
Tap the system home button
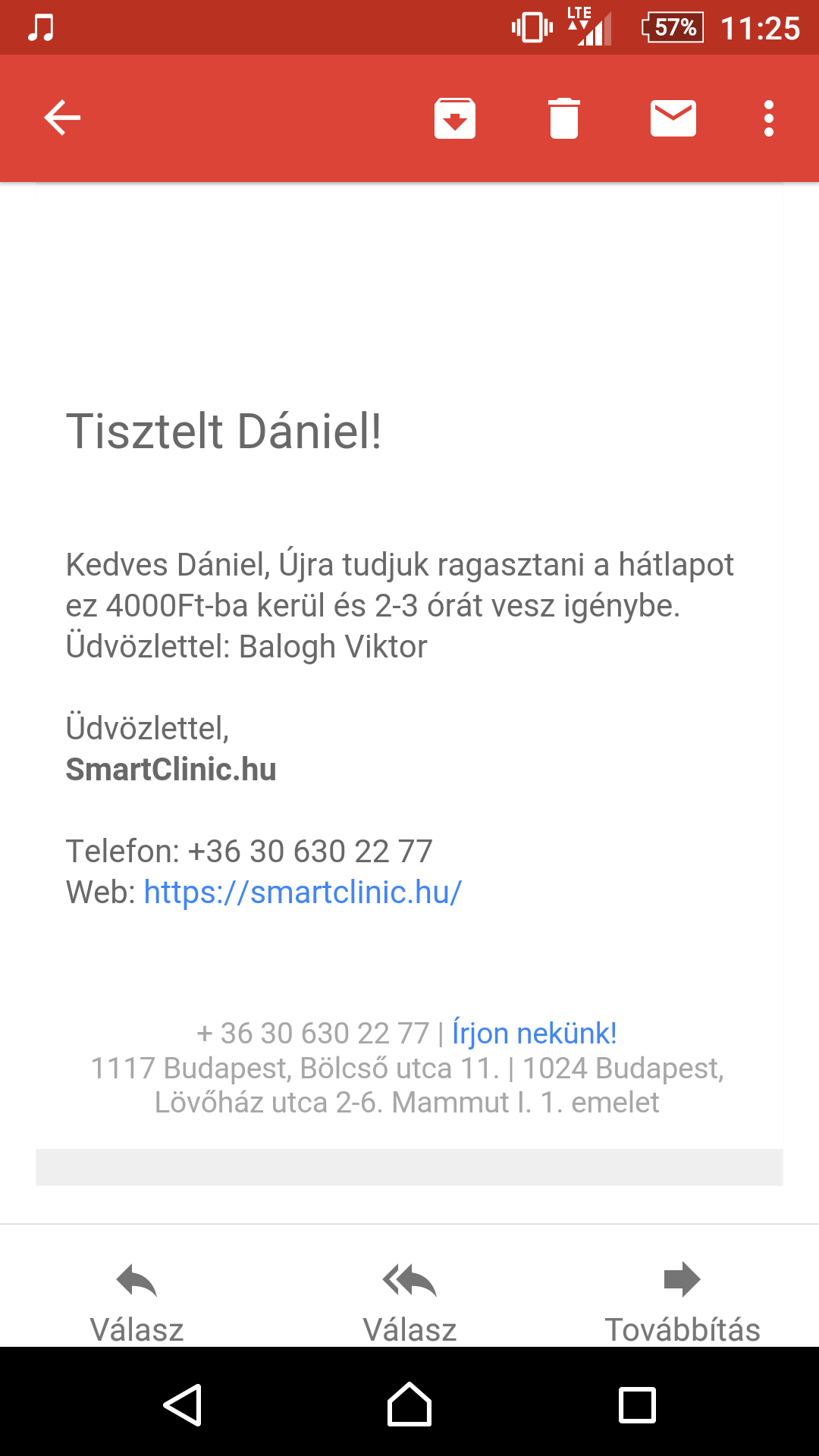[409, 1404]
